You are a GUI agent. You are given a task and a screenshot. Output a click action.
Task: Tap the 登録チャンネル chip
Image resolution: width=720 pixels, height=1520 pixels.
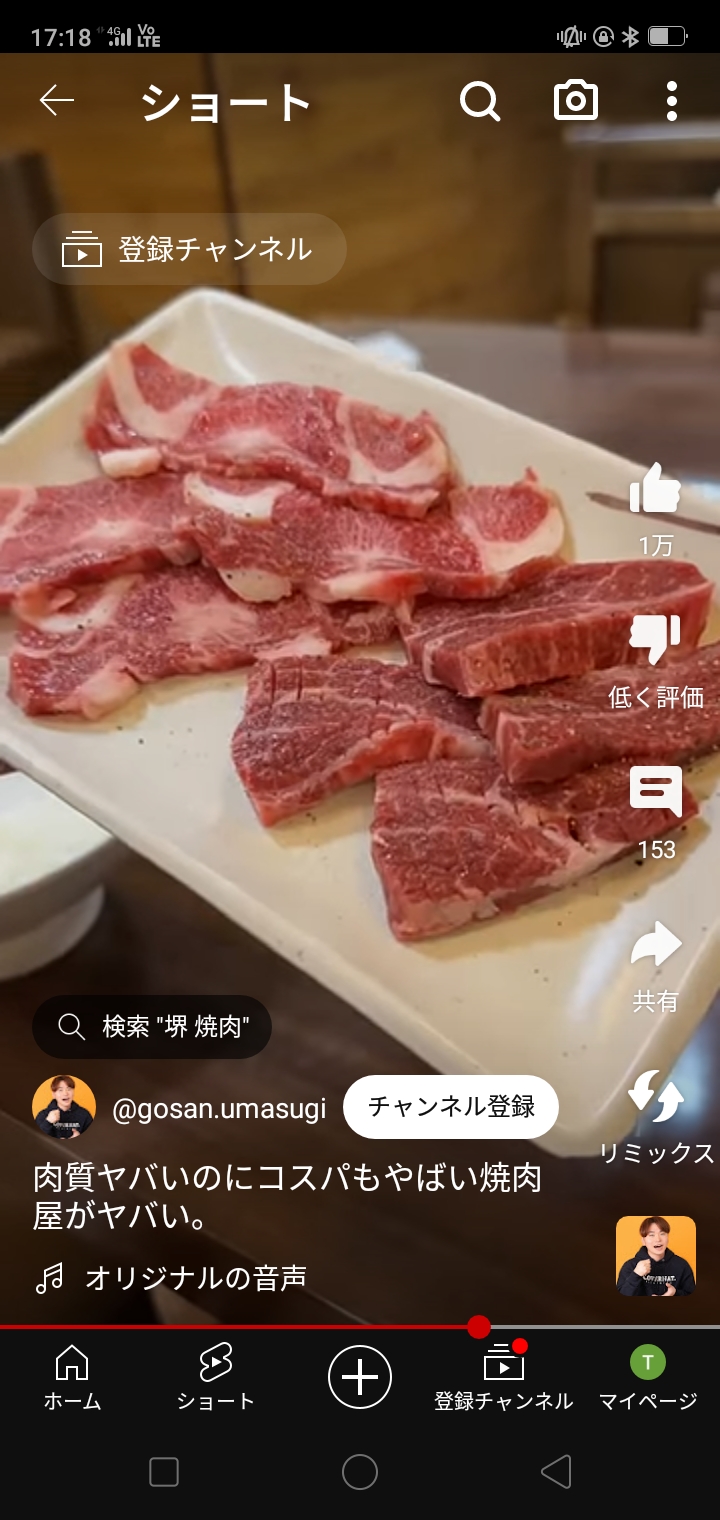point(189,249)
